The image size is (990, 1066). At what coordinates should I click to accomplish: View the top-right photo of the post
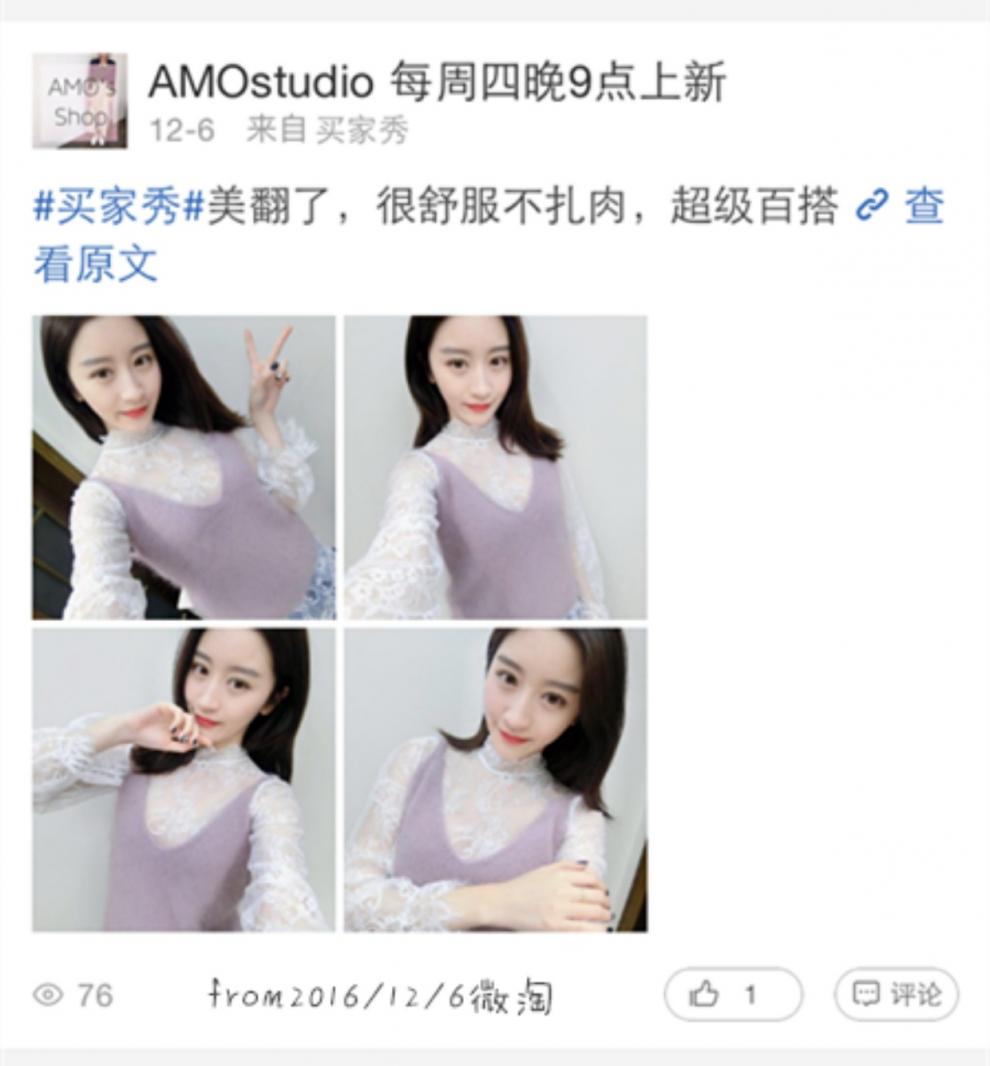(x=496, y=467)
